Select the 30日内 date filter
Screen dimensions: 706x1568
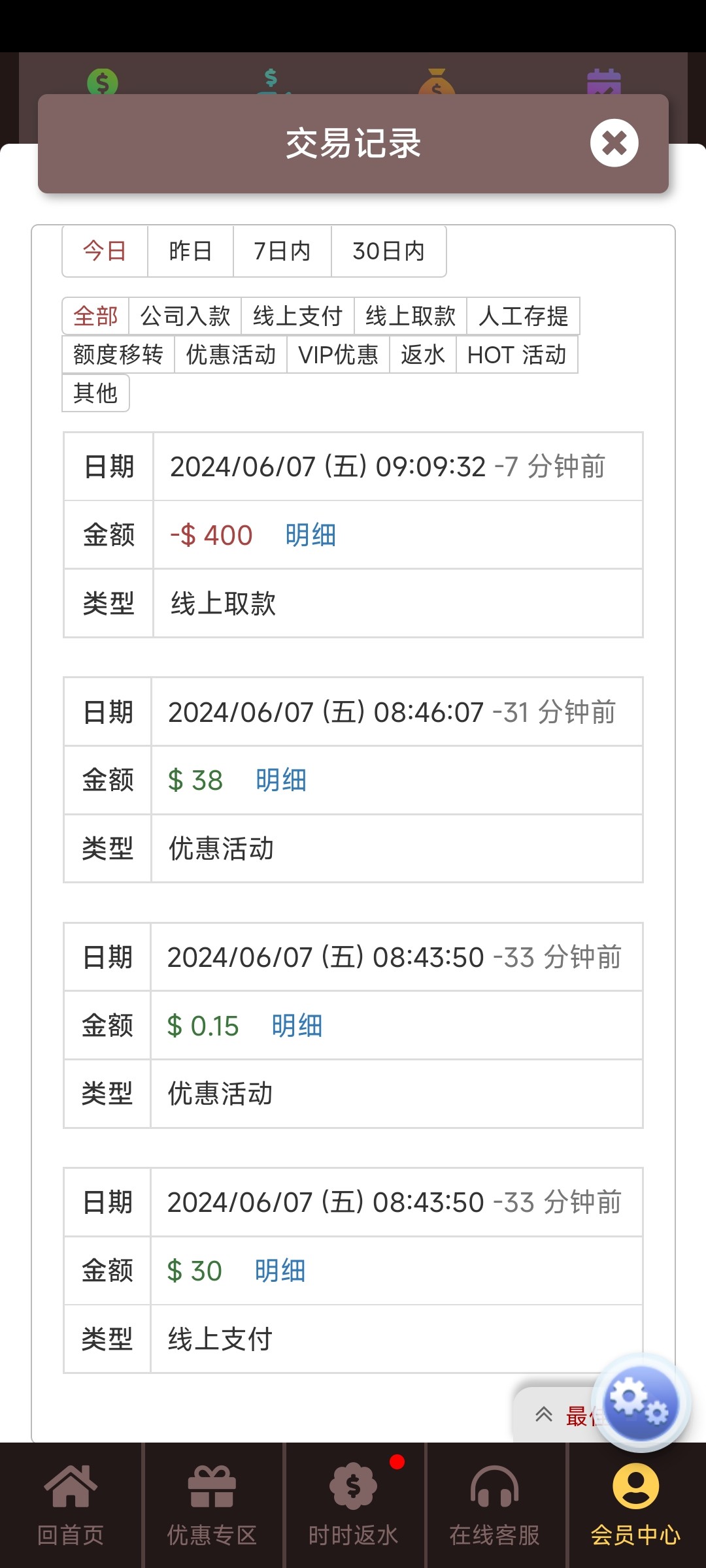tap(388, 251)
